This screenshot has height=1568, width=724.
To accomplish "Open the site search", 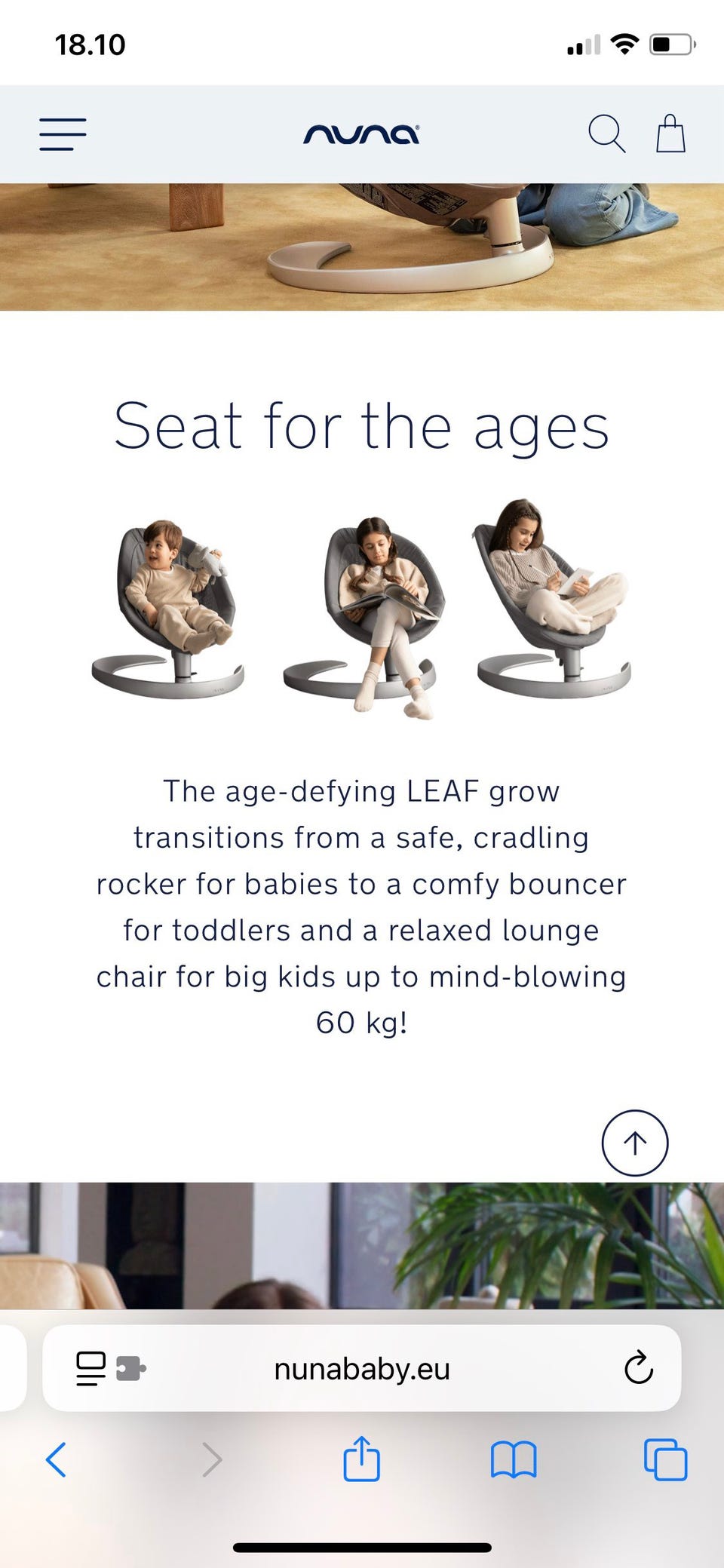I will (x=606, y=133).
